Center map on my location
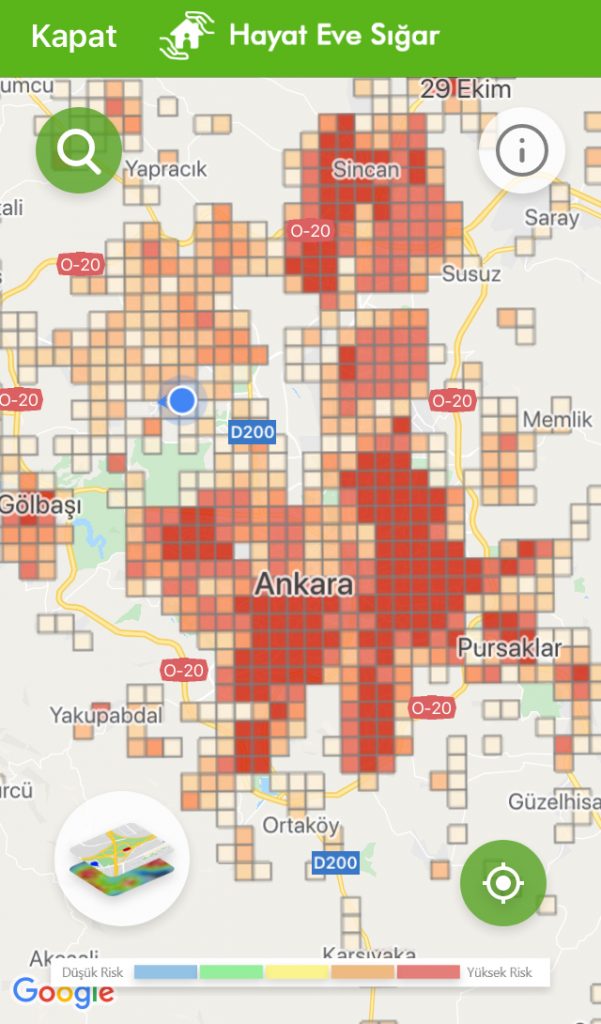This screenshot has height=1024, width=601. click(x=503, y=883)
